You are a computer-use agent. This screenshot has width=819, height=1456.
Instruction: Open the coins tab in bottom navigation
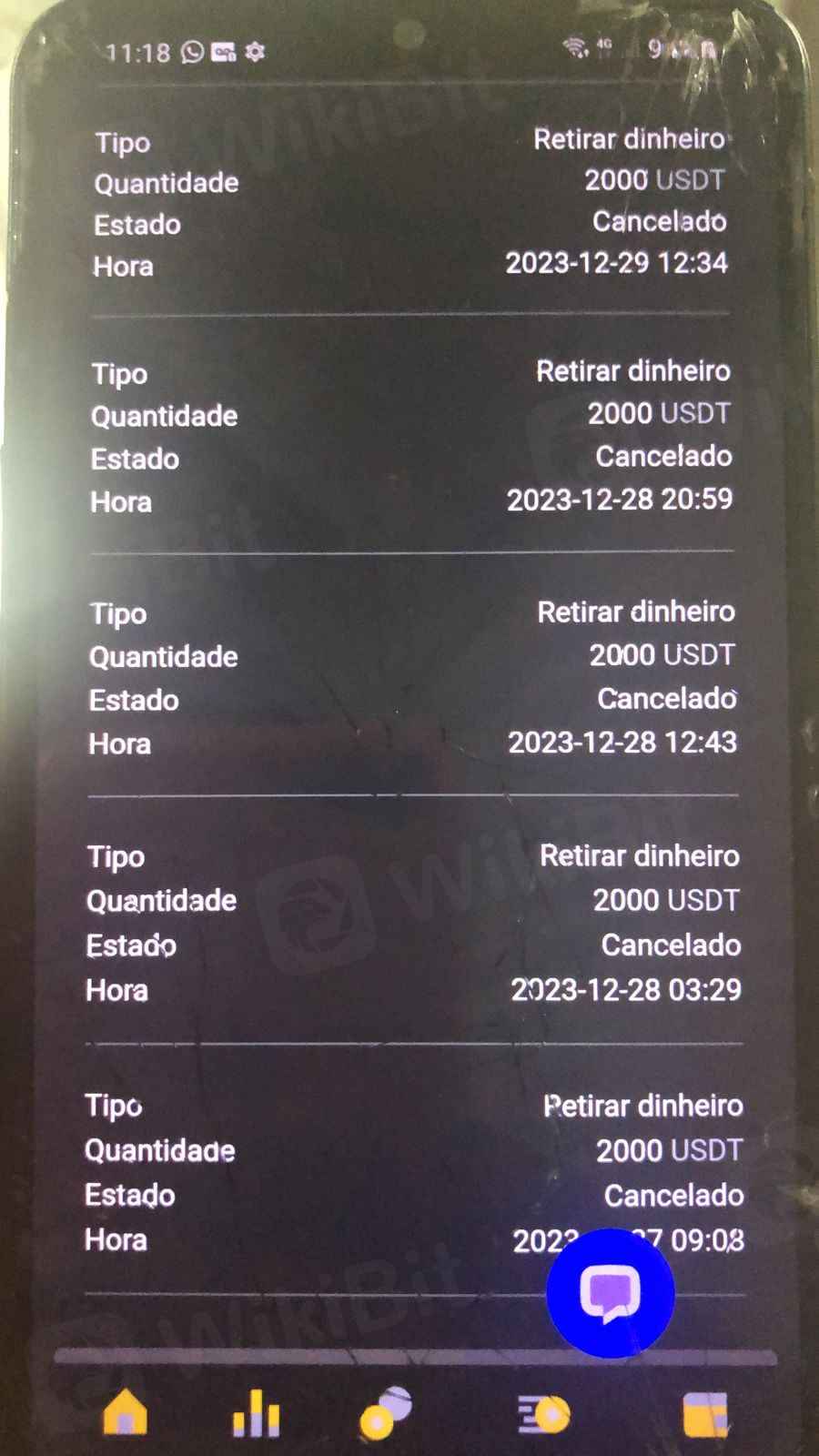pyautogui.click(x=386, y=1413)
